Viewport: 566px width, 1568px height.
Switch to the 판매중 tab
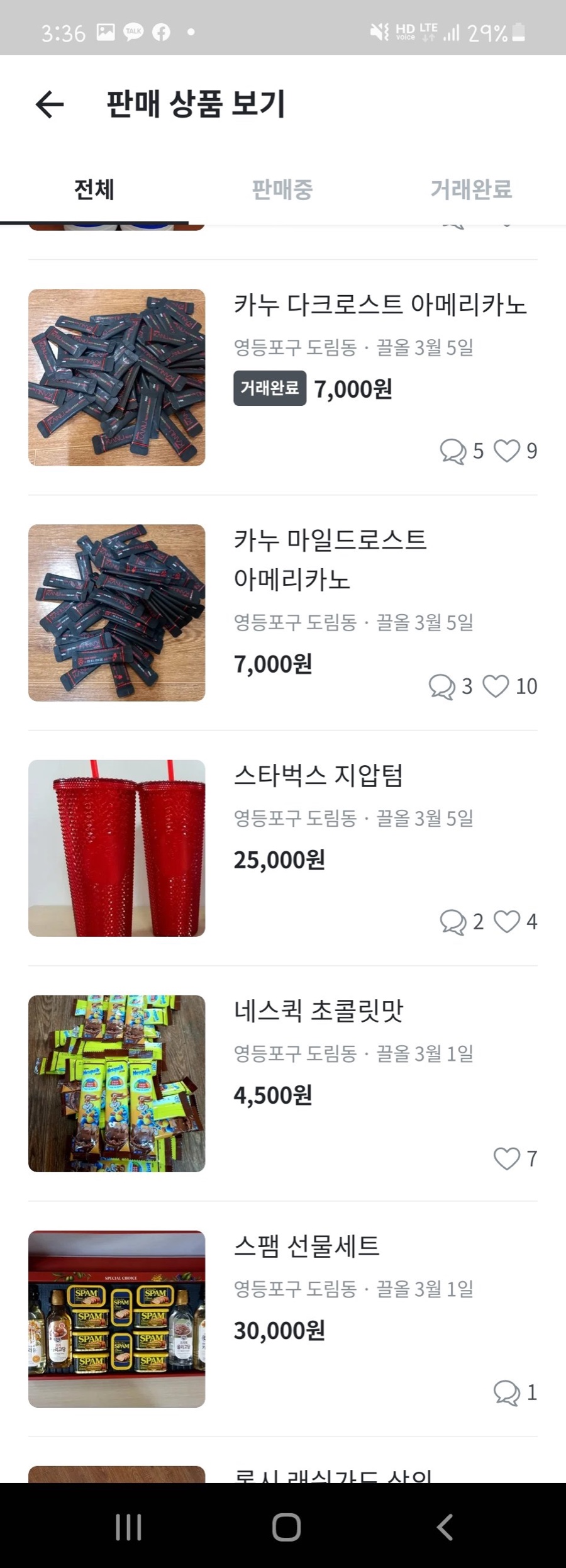[282, 189]
